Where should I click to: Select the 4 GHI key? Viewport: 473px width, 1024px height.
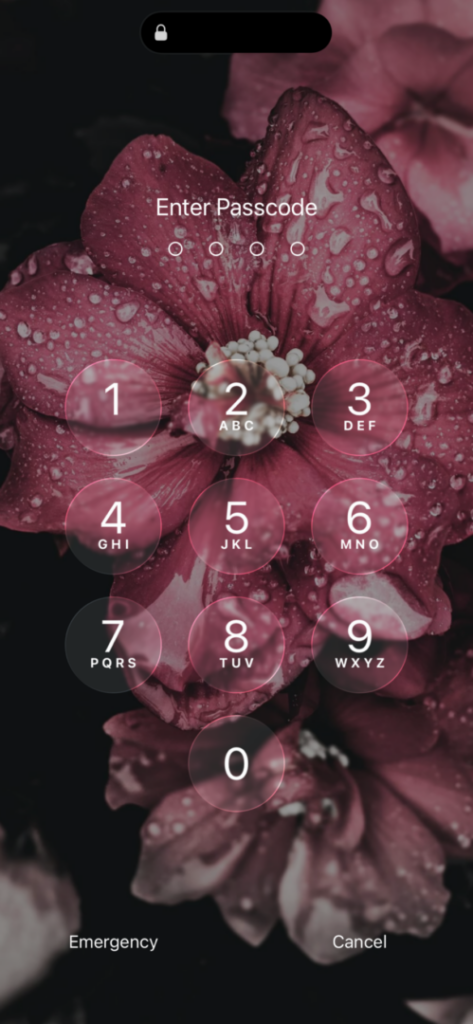[113, 526]
